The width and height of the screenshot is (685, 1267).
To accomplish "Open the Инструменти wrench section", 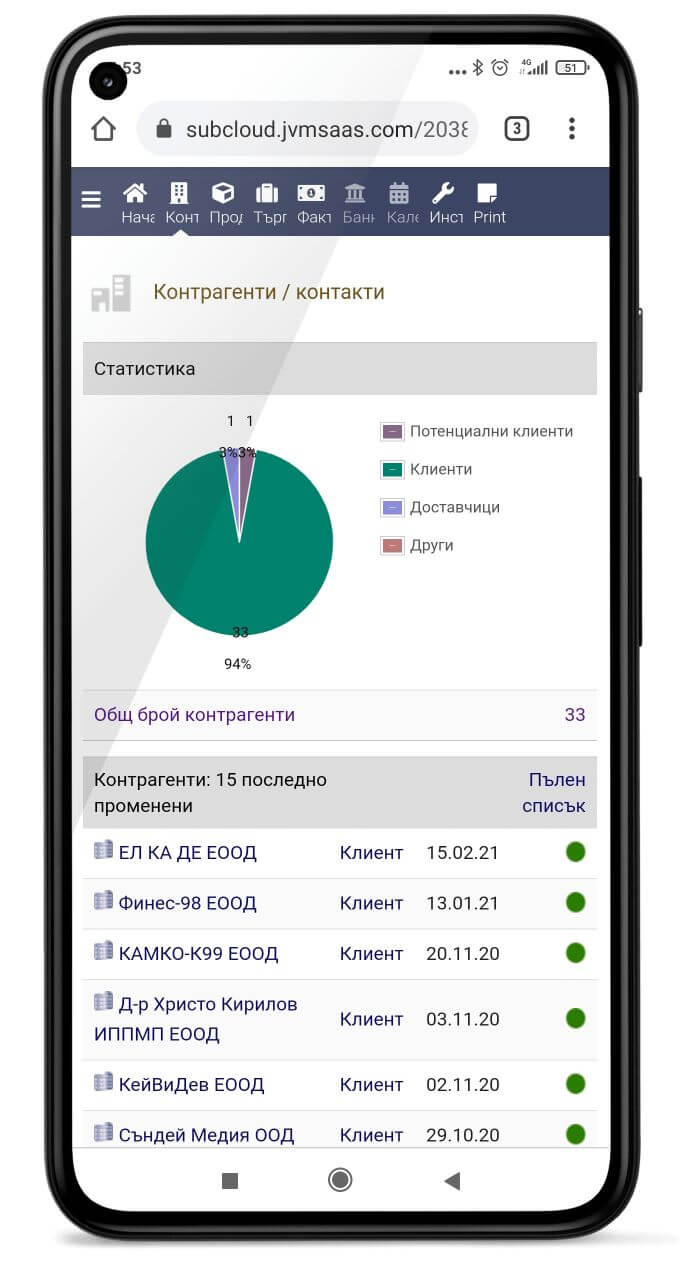I will click(444, 203).
